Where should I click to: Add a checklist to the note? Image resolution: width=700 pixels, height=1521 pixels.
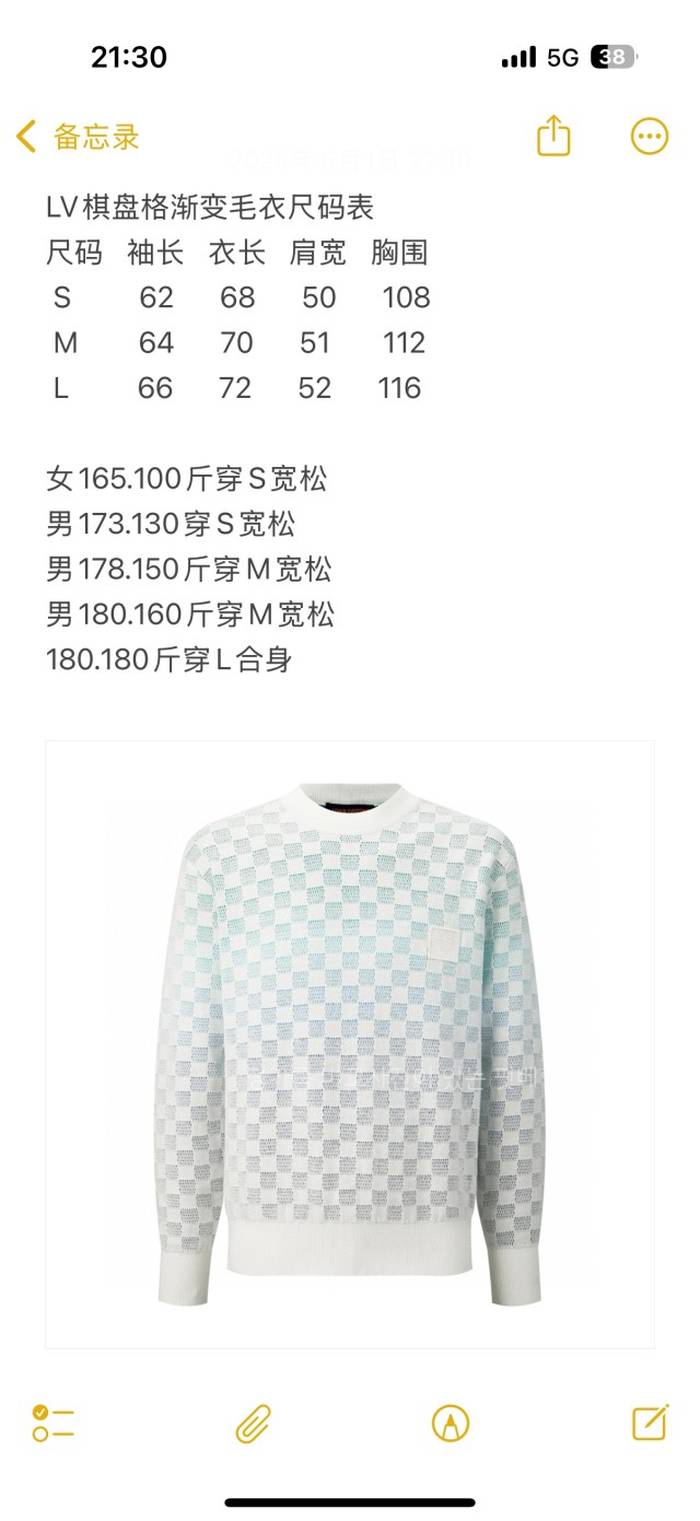click(x=53, y=1422)
